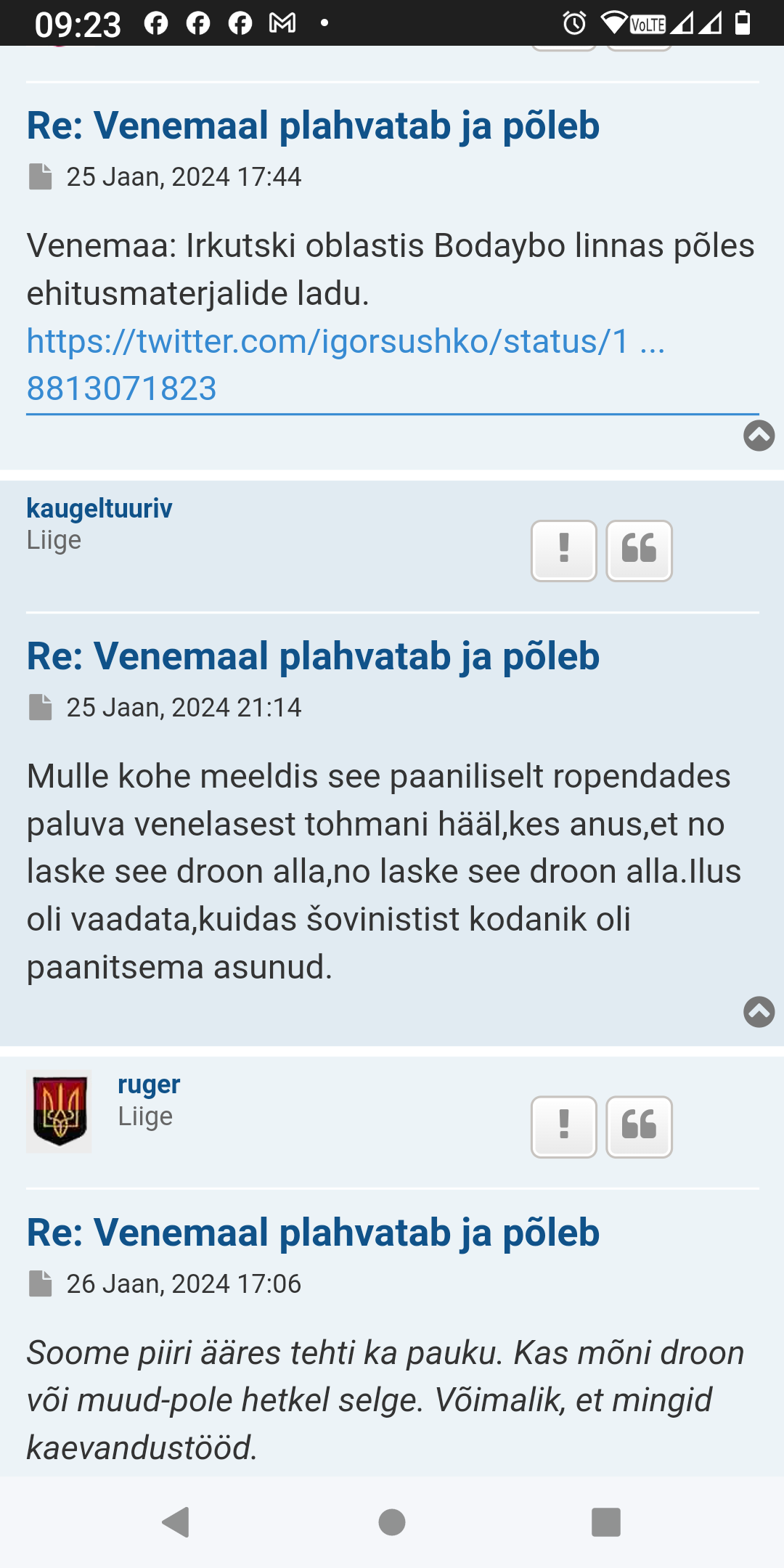Screen dimensions: 784x1568
Task: Quote ruger's post
Action: coord(639,1127)
